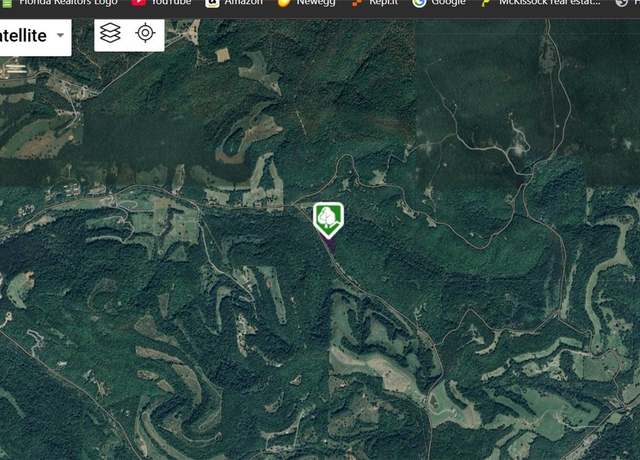This screenshot has height=460, width=640.
Task: Tap the green property marker on the map
Action: click(328, 217)
